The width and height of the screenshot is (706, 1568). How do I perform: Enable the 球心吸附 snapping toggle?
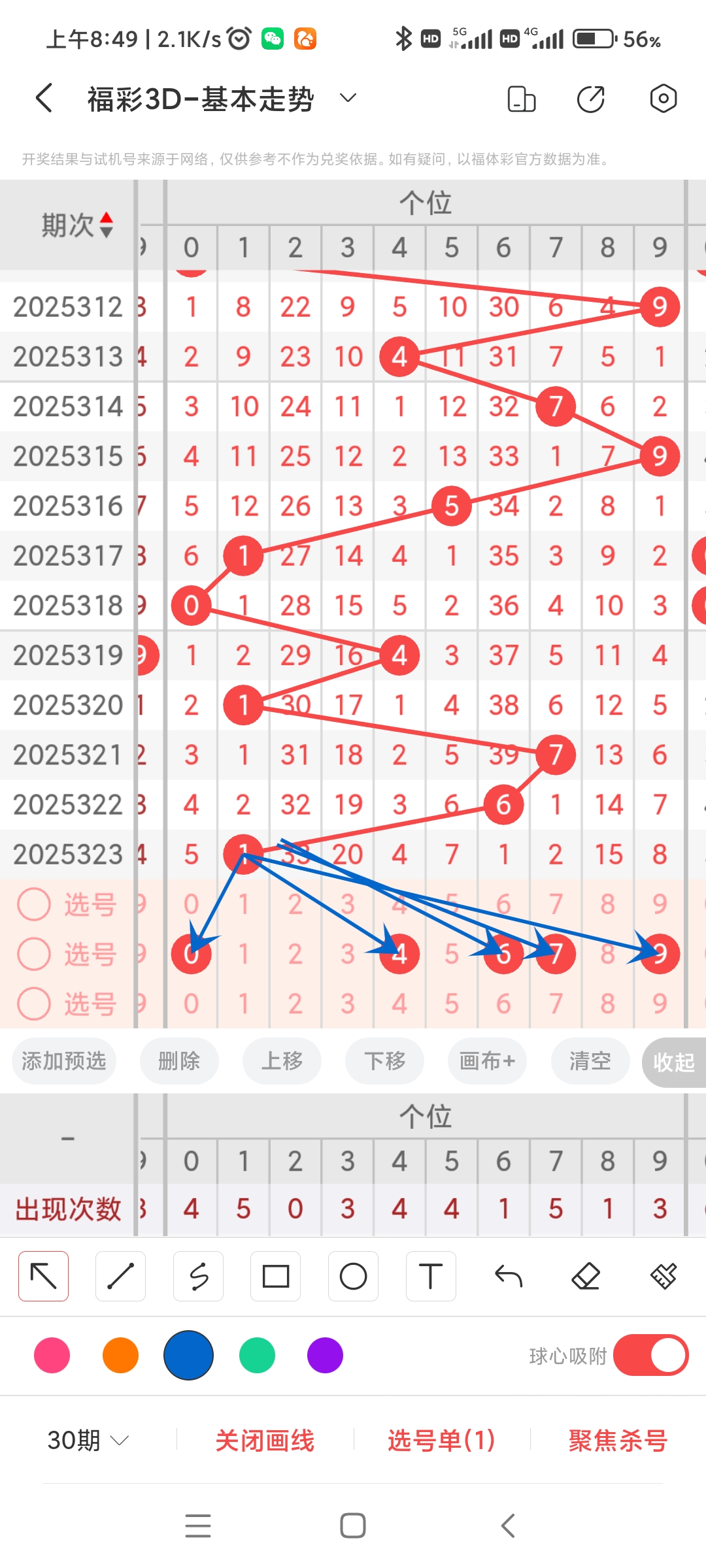coord(650,1356)
